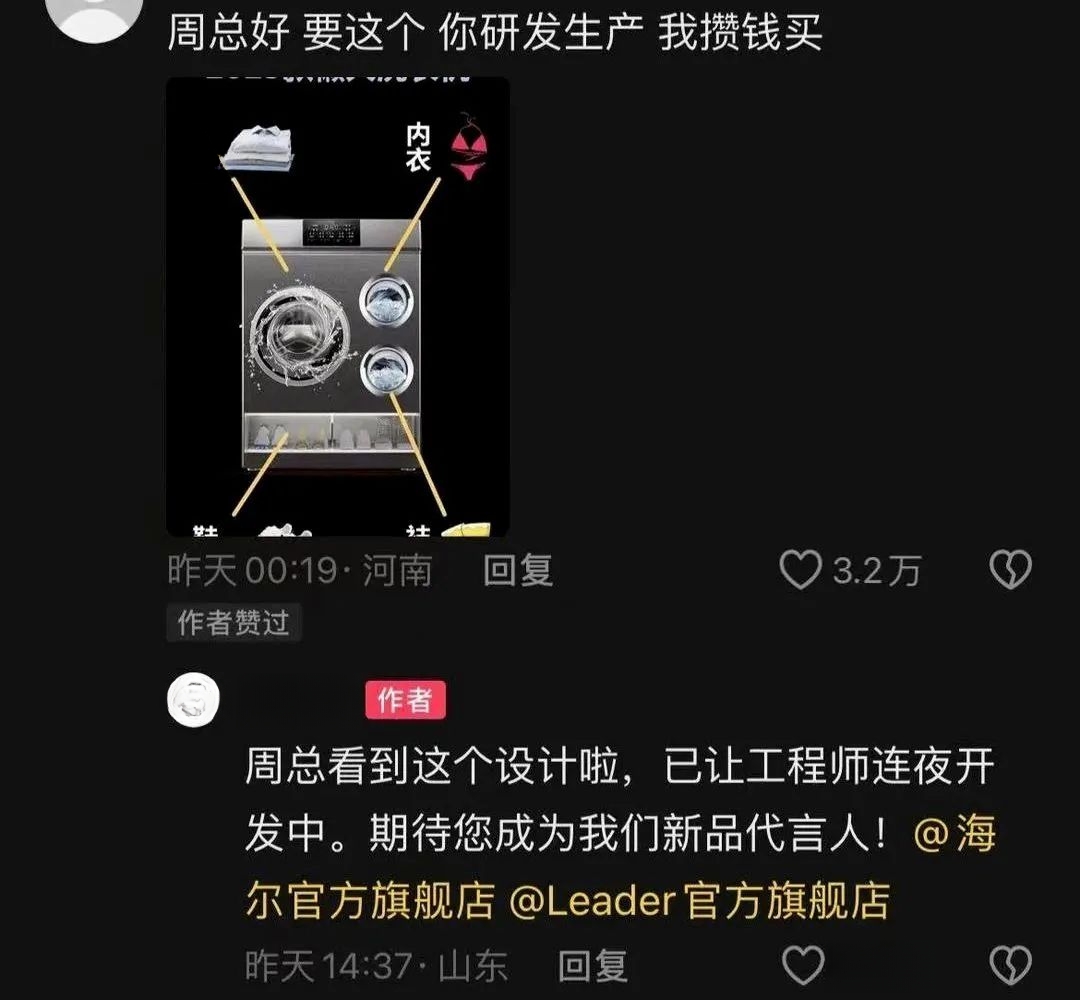The width and height of the screenshot is (1080, 1000).
Task: Reply to the comment from 河南
Action: pyautogui.click(x=518, y=571)
